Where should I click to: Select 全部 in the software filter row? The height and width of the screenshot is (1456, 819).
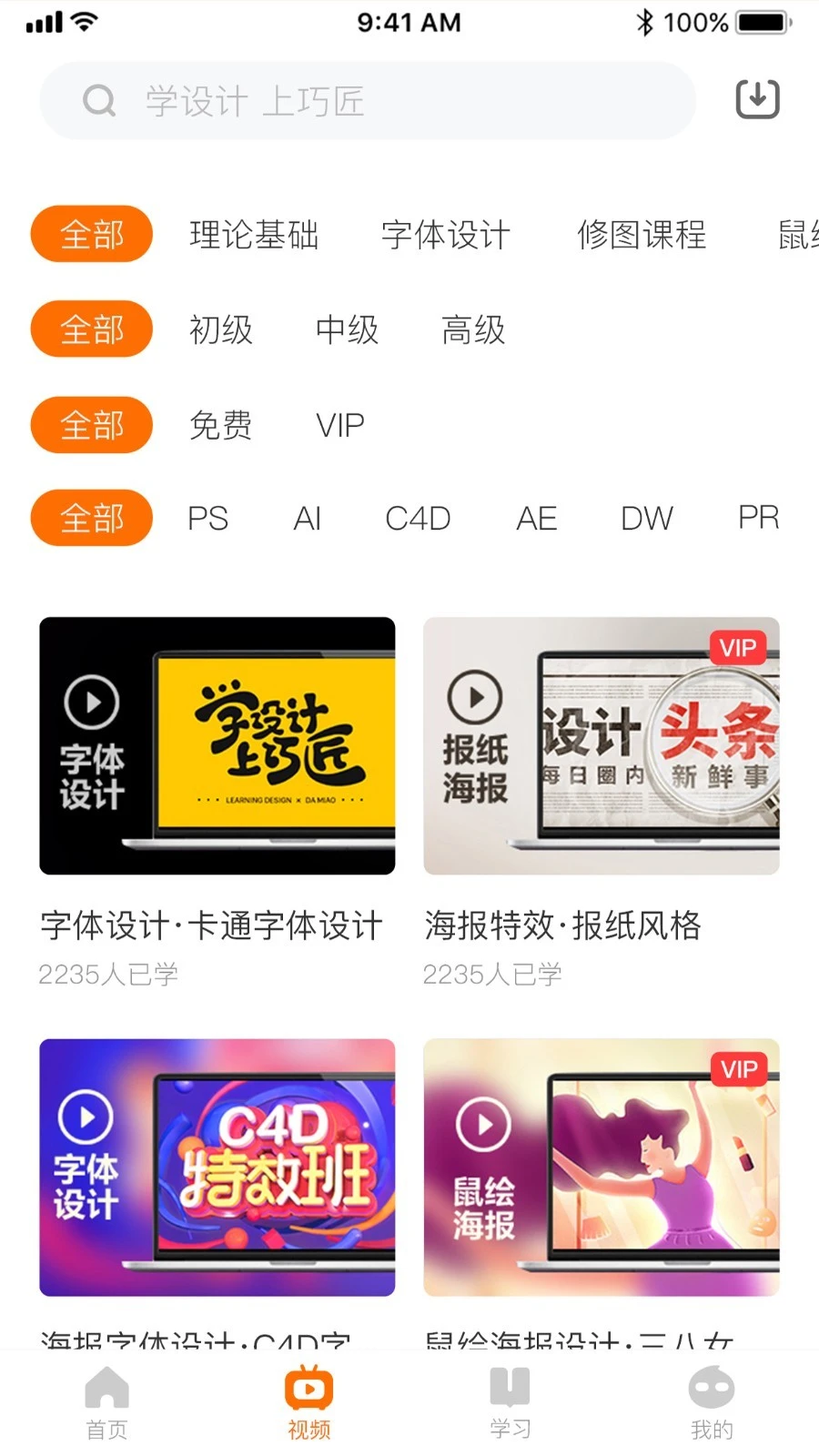pyautogui.click(x=91, y=517)
